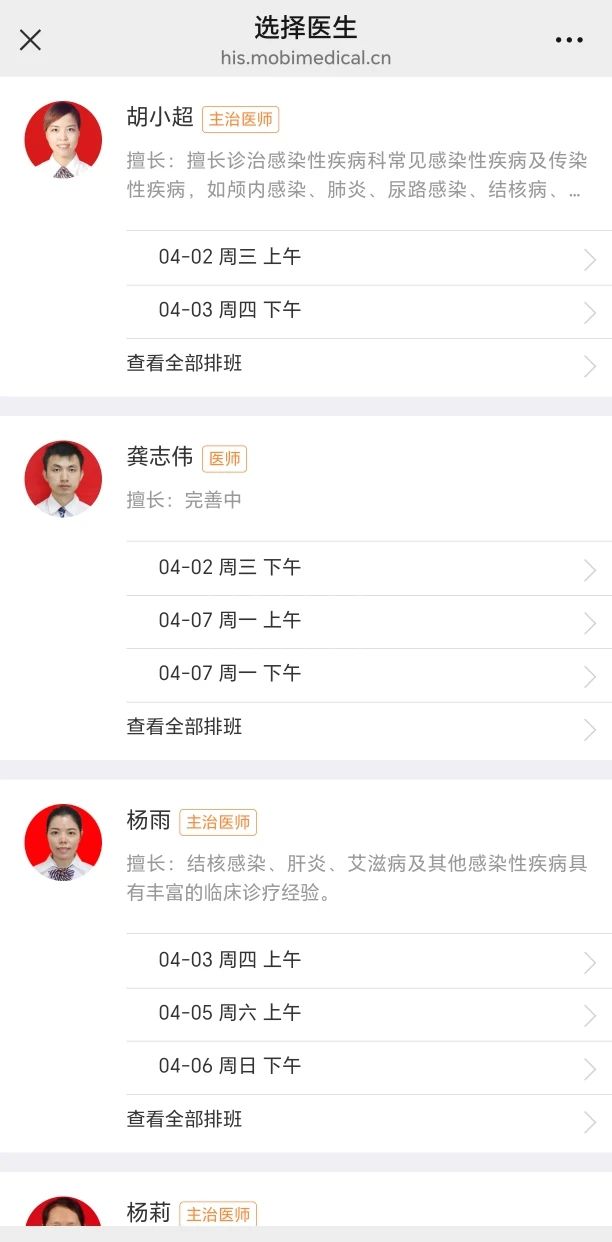The height and width of the screenshot is (1242, 612).
Task: Select 龚志伟's 04-02 周三 下午 slot
Action: click(368, 568)
